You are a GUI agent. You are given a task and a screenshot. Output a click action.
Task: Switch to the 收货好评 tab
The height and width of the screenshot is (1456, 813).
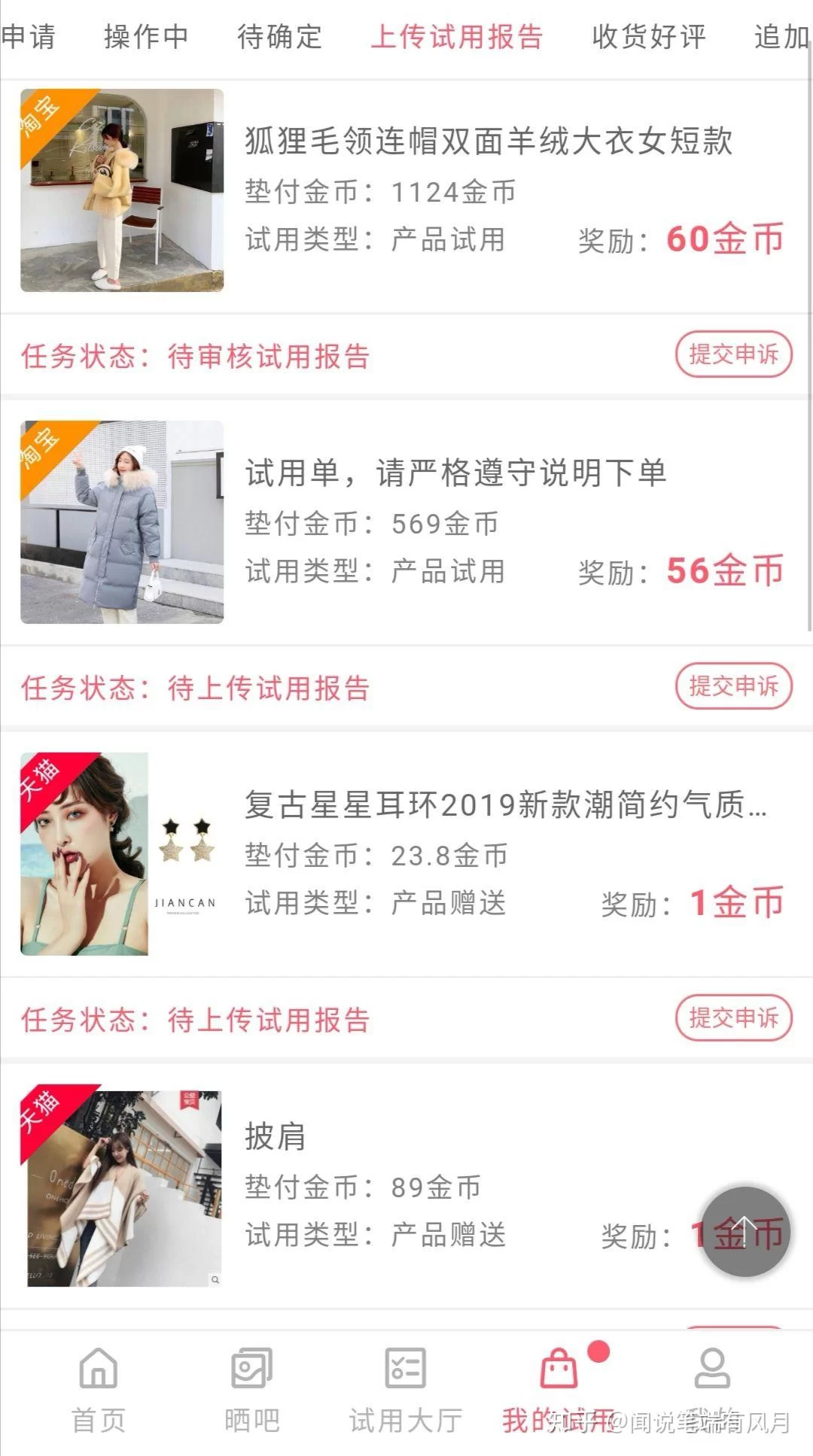point(649,36)
